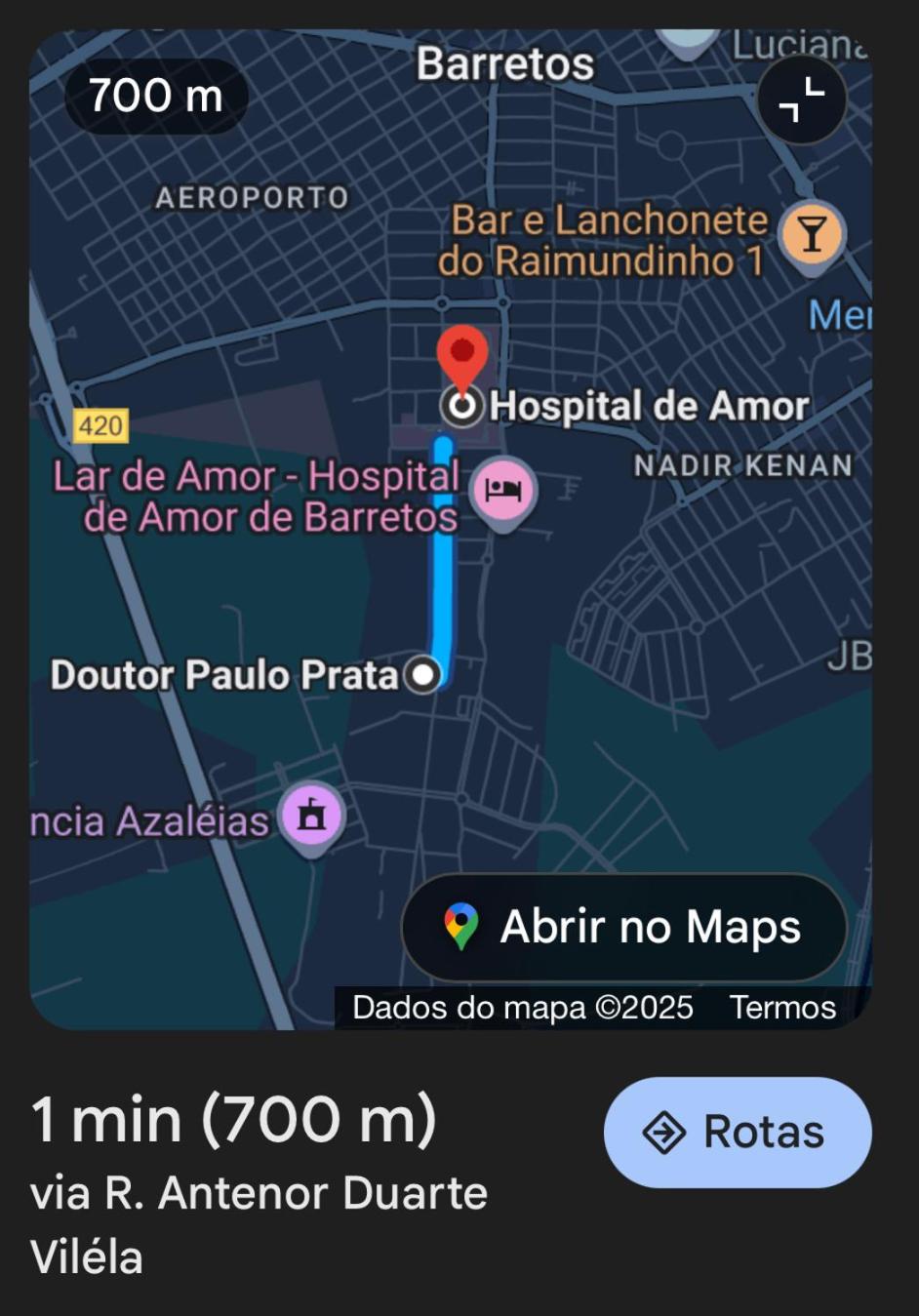Select the Lar de Amor hotel pin
Screen dimensions: 919x1316
503,490
